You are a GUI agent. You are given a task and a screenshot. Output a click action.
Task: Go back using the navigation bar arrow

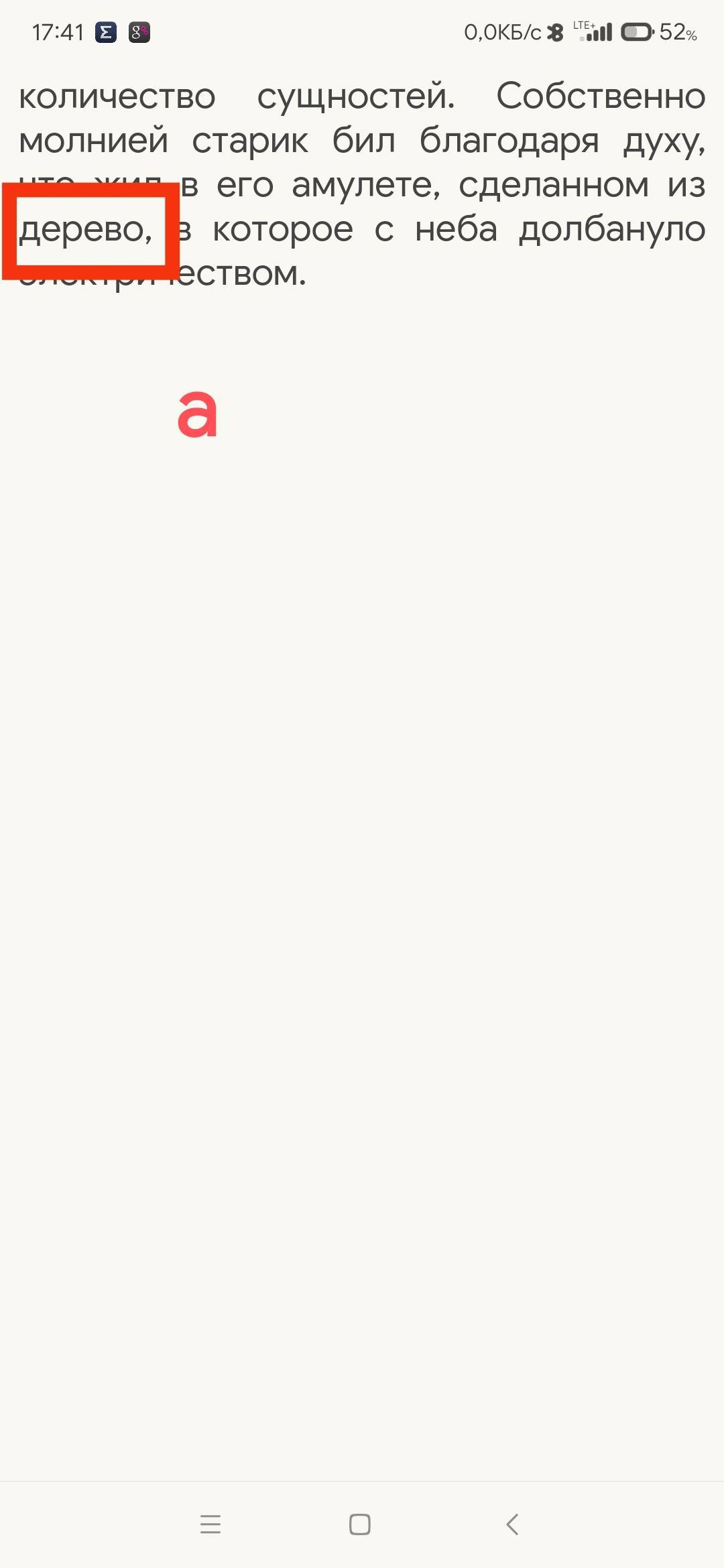click(512, 1524)
